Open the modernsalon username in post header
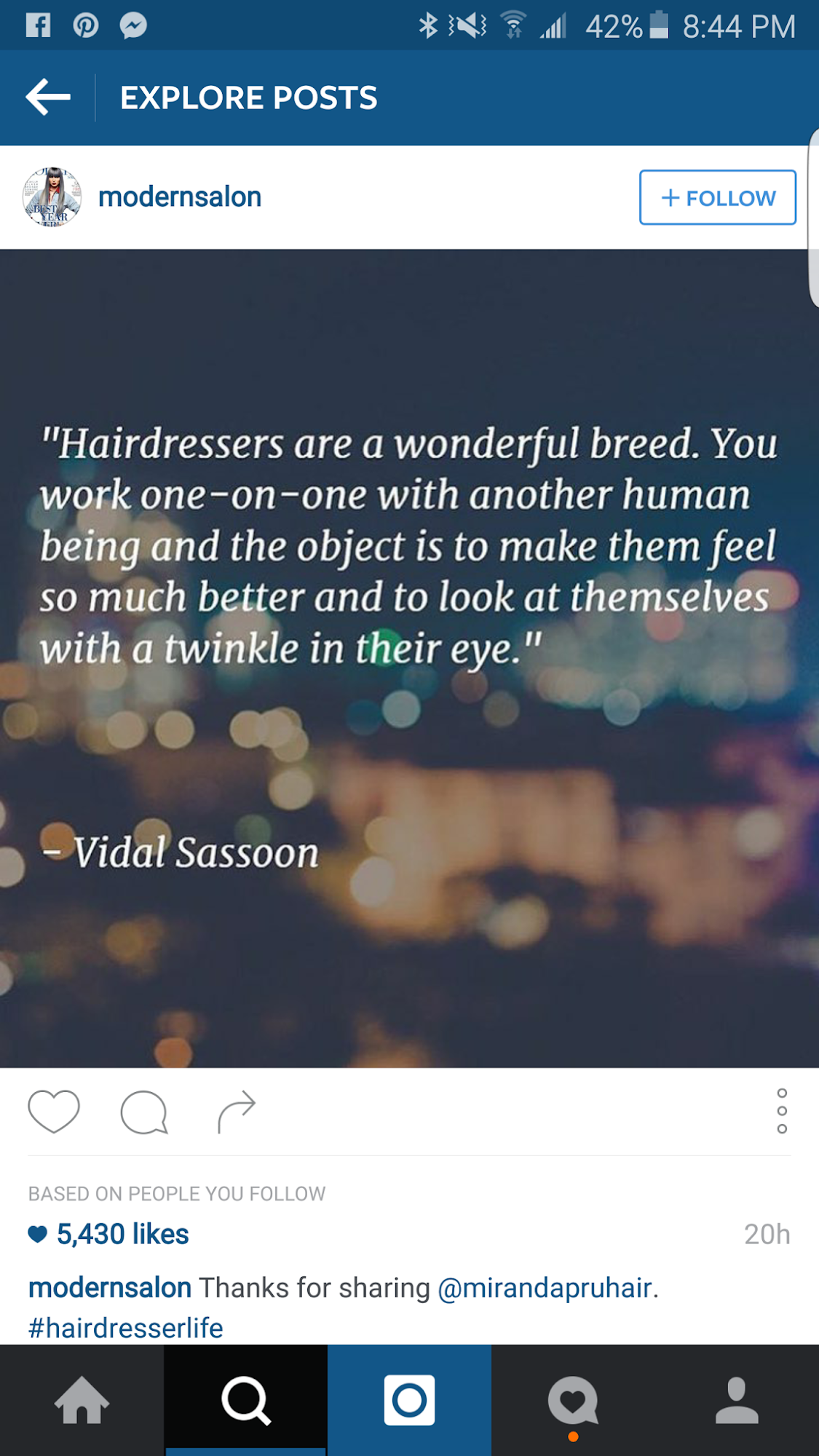The height and width of the screenshot is (1456, 819). 180,197
